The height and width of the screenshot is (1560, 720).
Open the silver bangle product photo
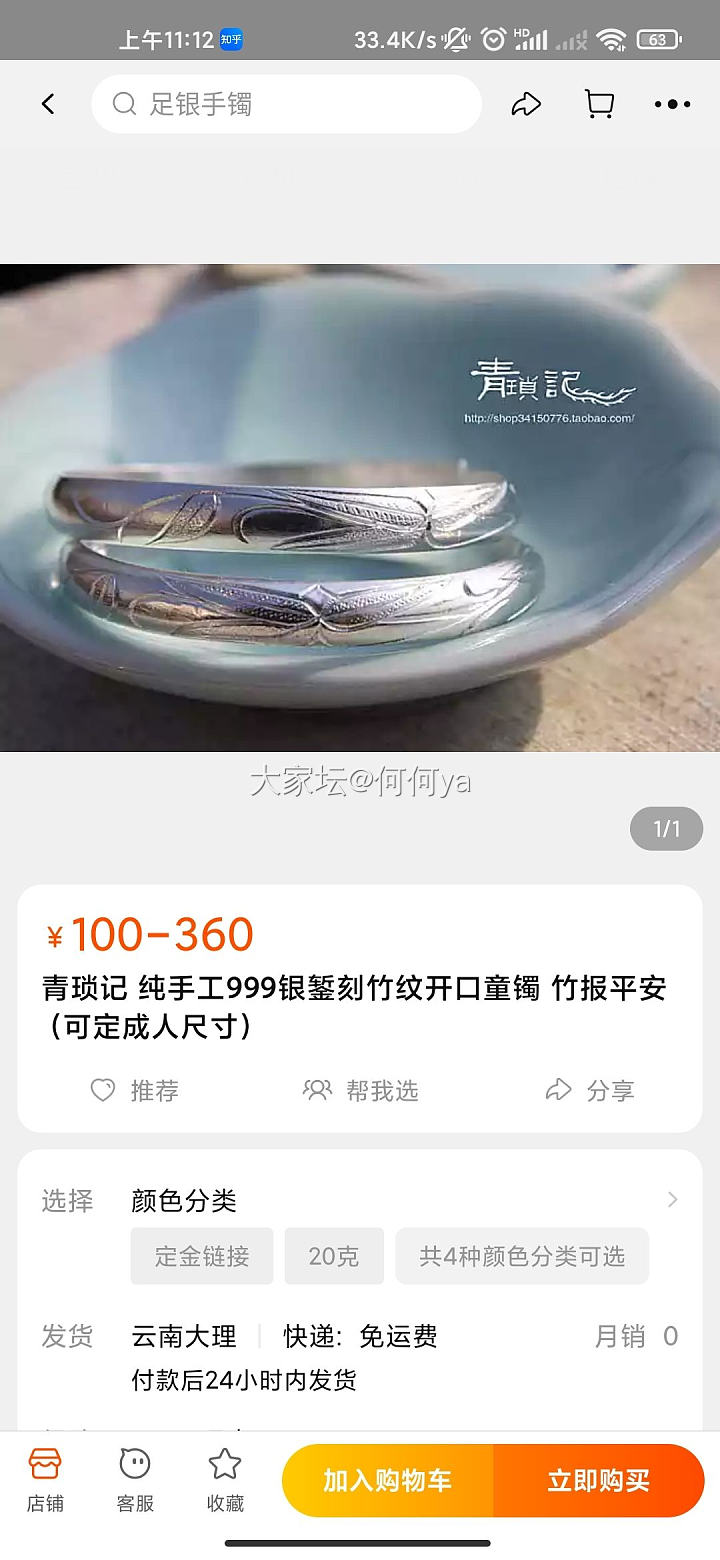click(360, 507)
